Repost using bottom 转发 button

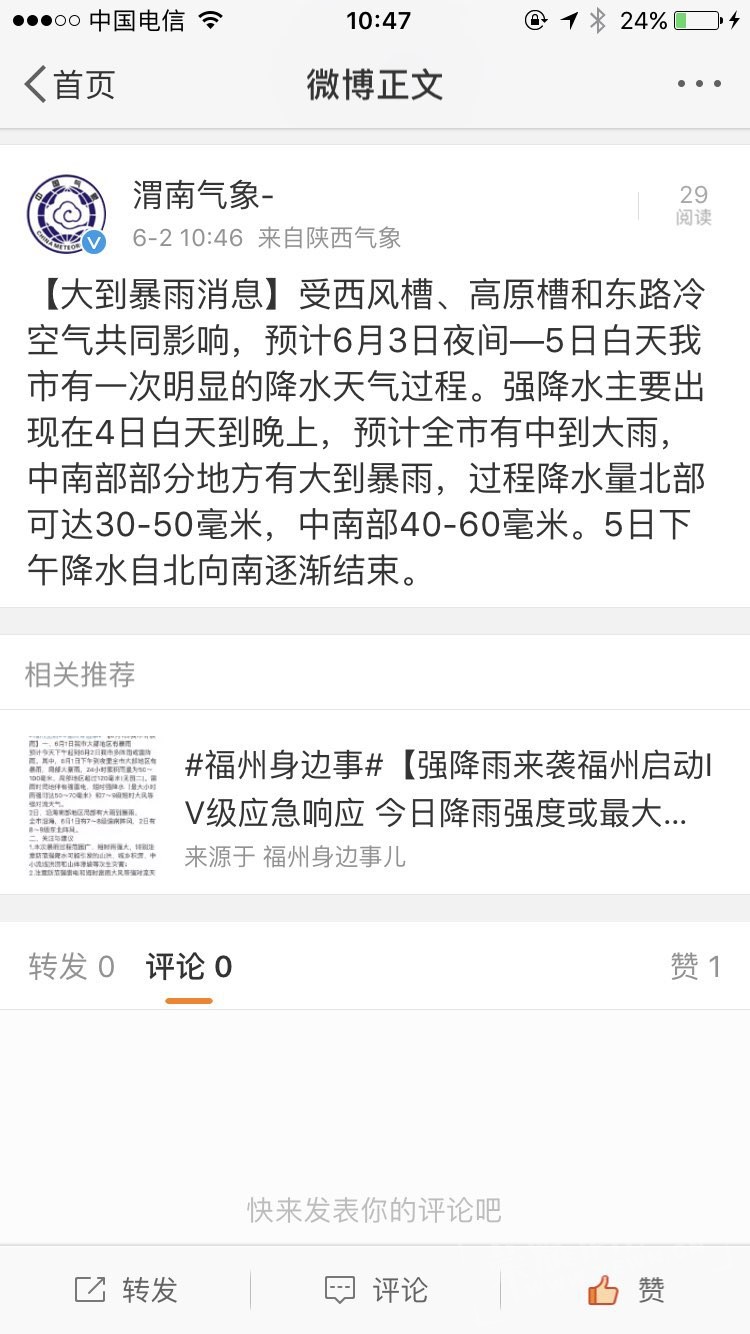(x=126, y=1290)
